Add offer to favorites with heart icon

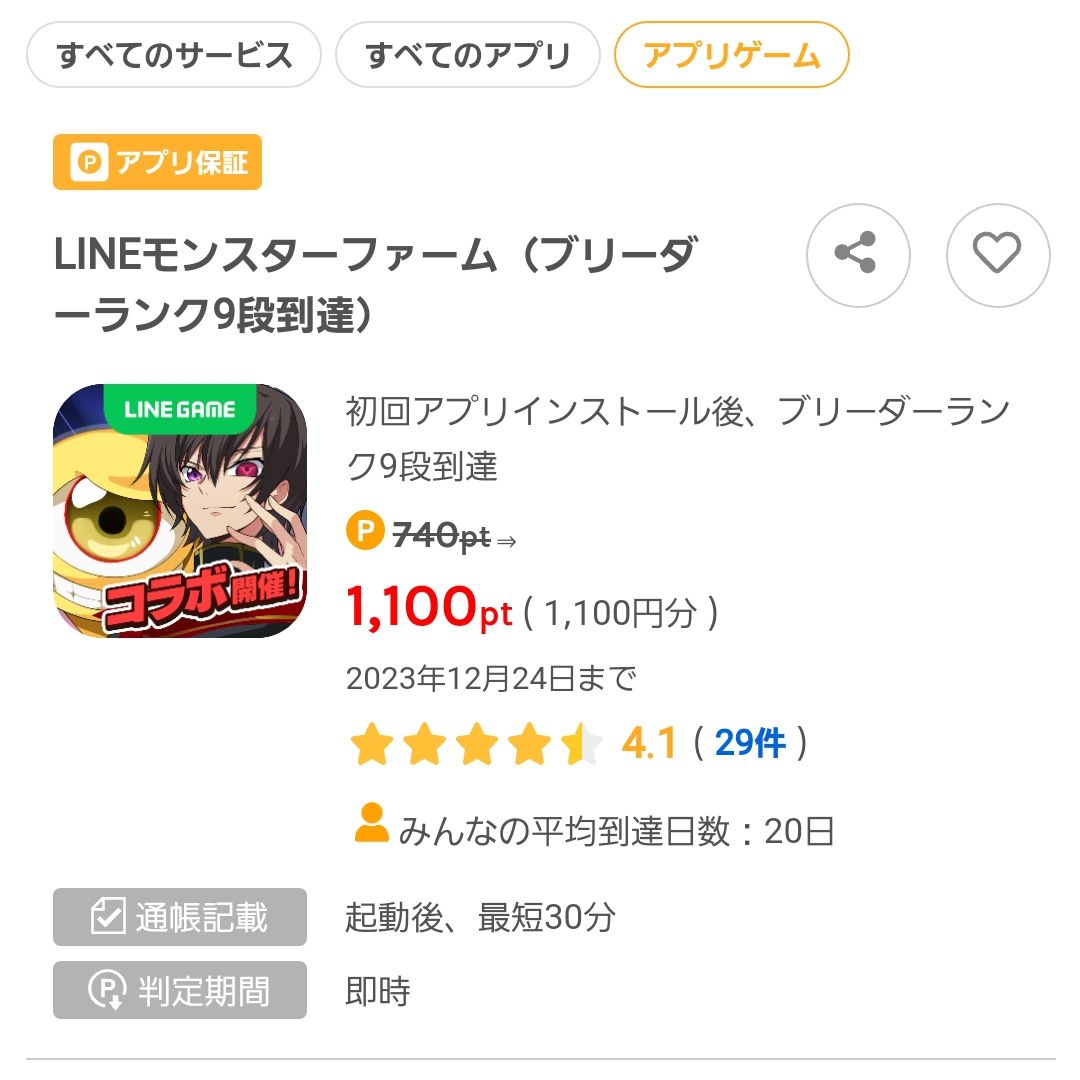click(x=997, y=254)
